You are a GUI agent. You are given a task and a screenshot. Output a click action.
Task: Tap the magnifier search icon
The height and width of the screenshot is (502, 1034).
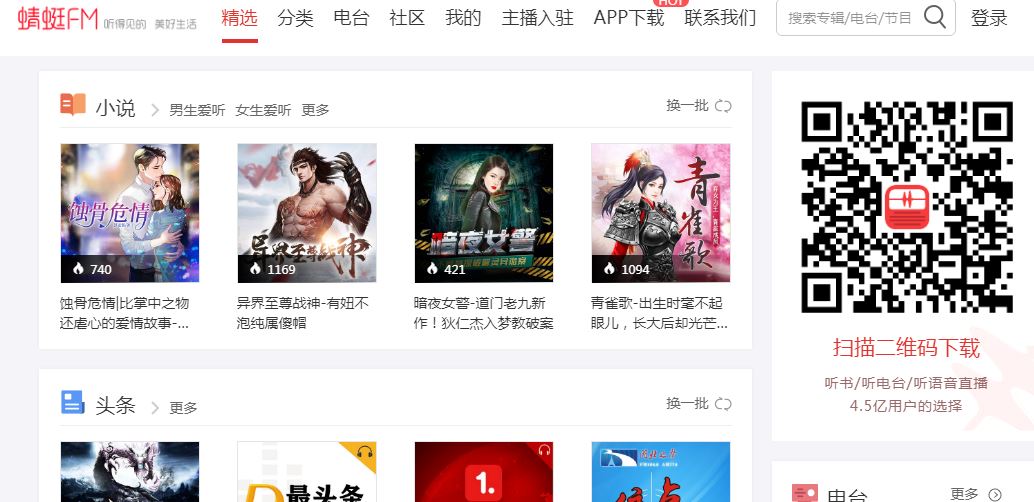click(x=935, y=17)
